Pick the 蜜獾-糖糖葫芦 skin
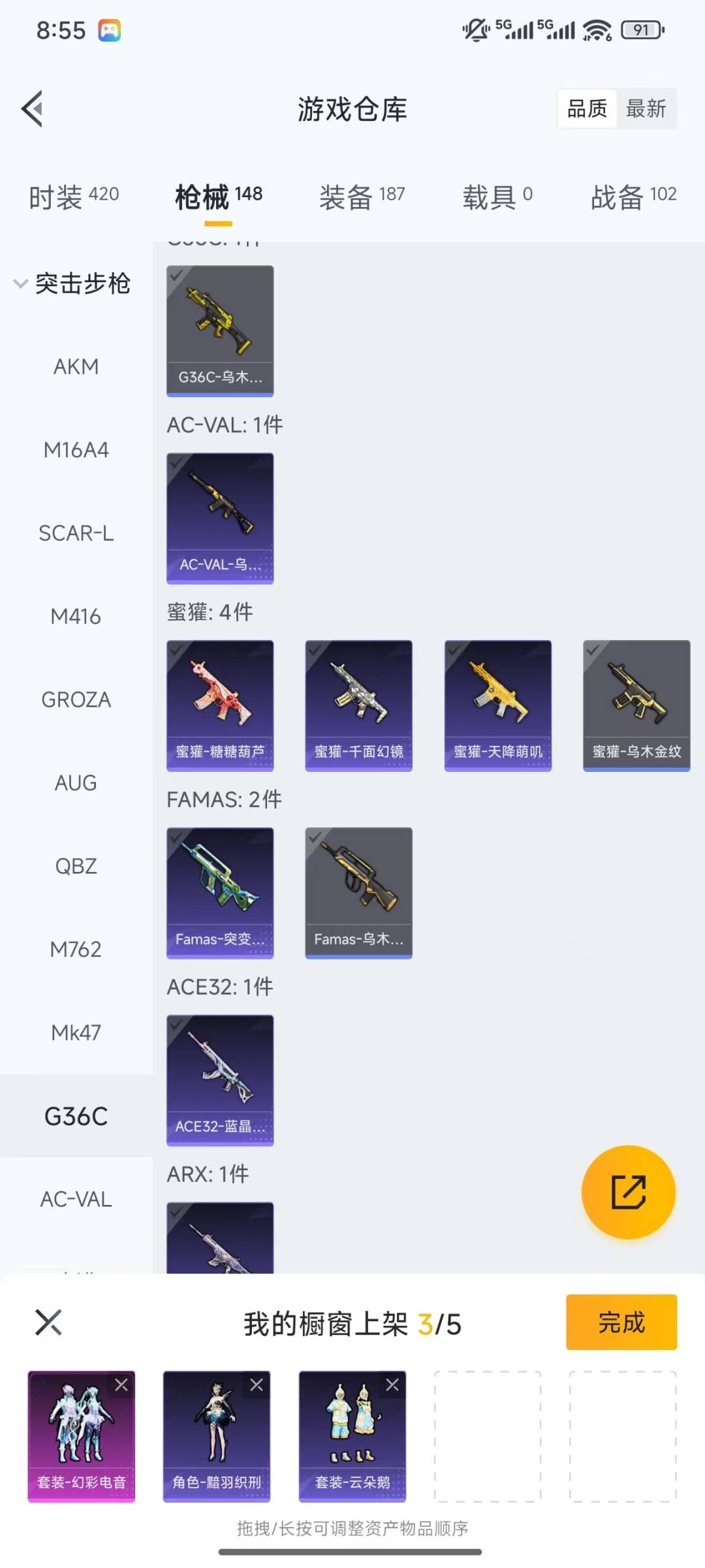The height and width of the screenshot is (1568, 705). tap(220, 705)
